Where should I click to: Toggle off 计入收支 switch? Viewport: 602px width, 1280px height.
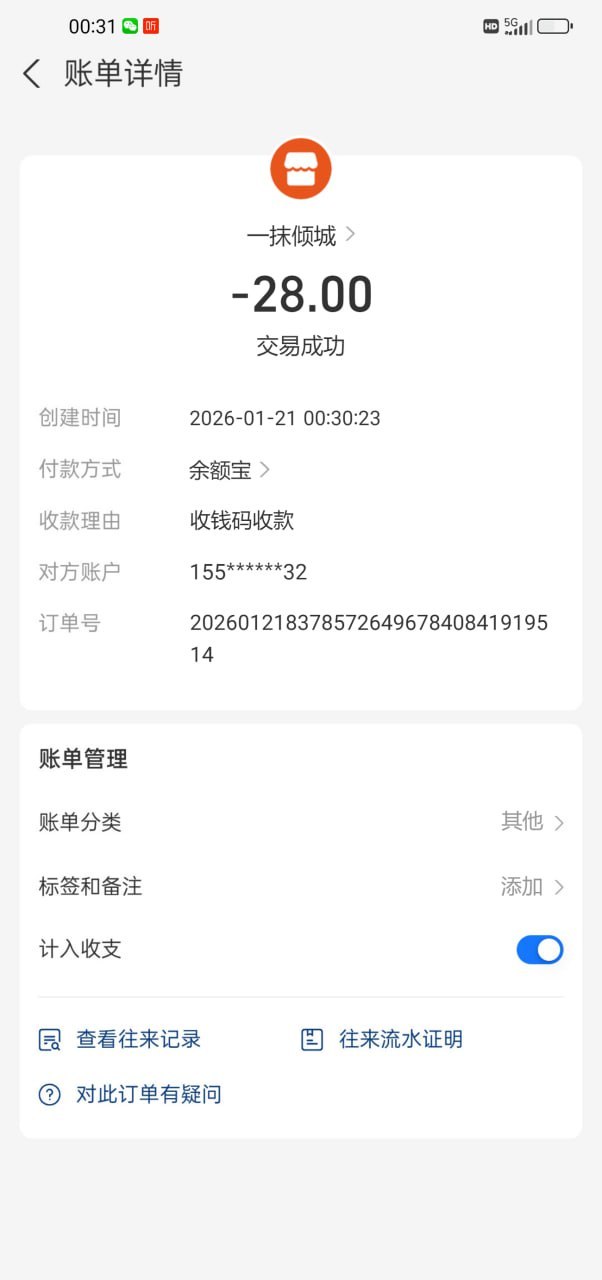[540, 949]
